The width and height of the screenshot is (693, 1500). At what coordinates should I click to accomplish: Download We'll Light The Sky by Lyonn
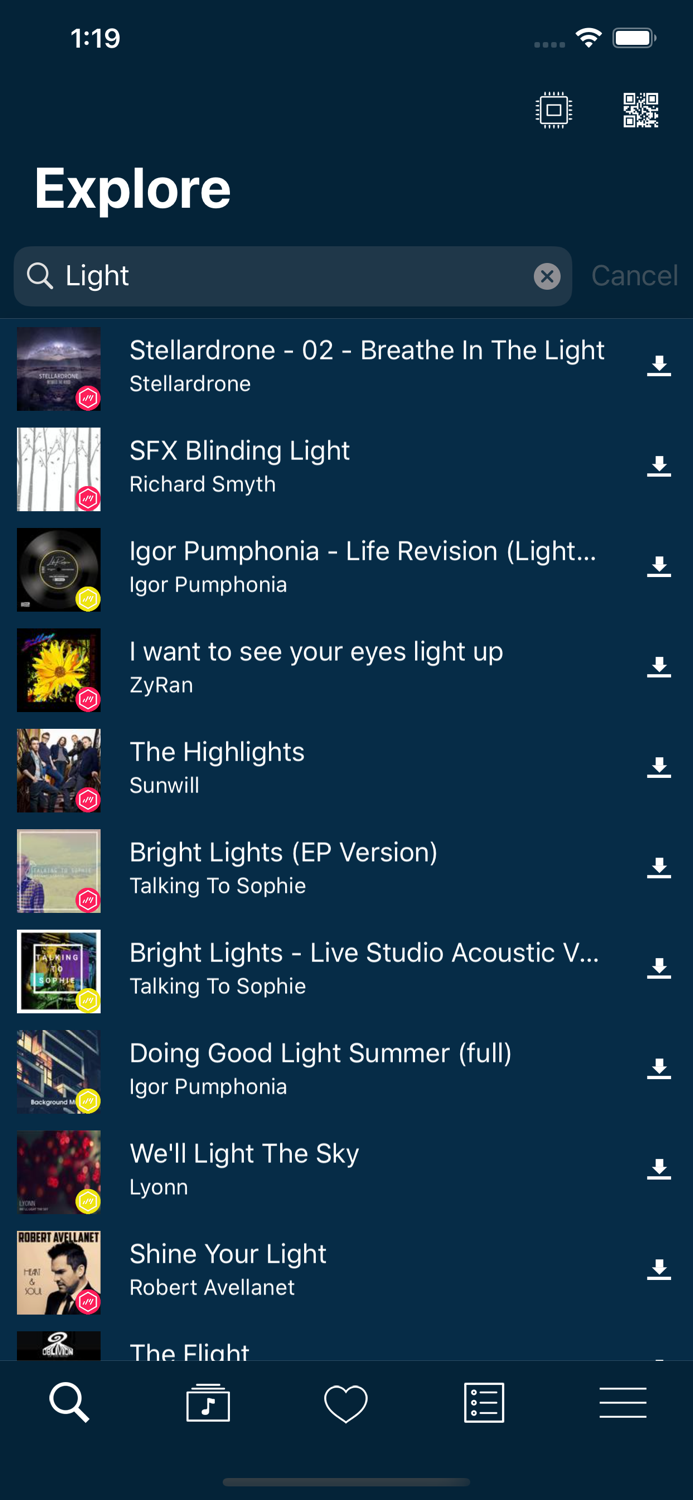point(658,1169)
